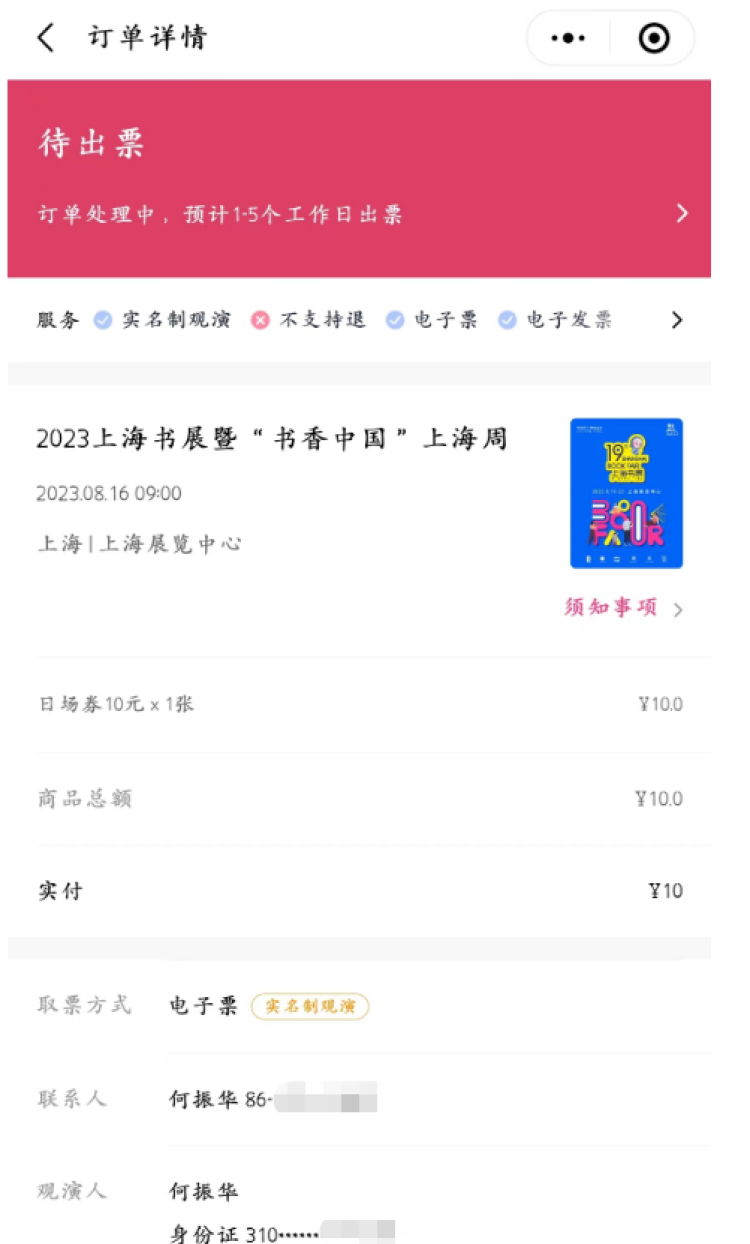
Task: Expand the 服务 details row
Action: (359, 320)
